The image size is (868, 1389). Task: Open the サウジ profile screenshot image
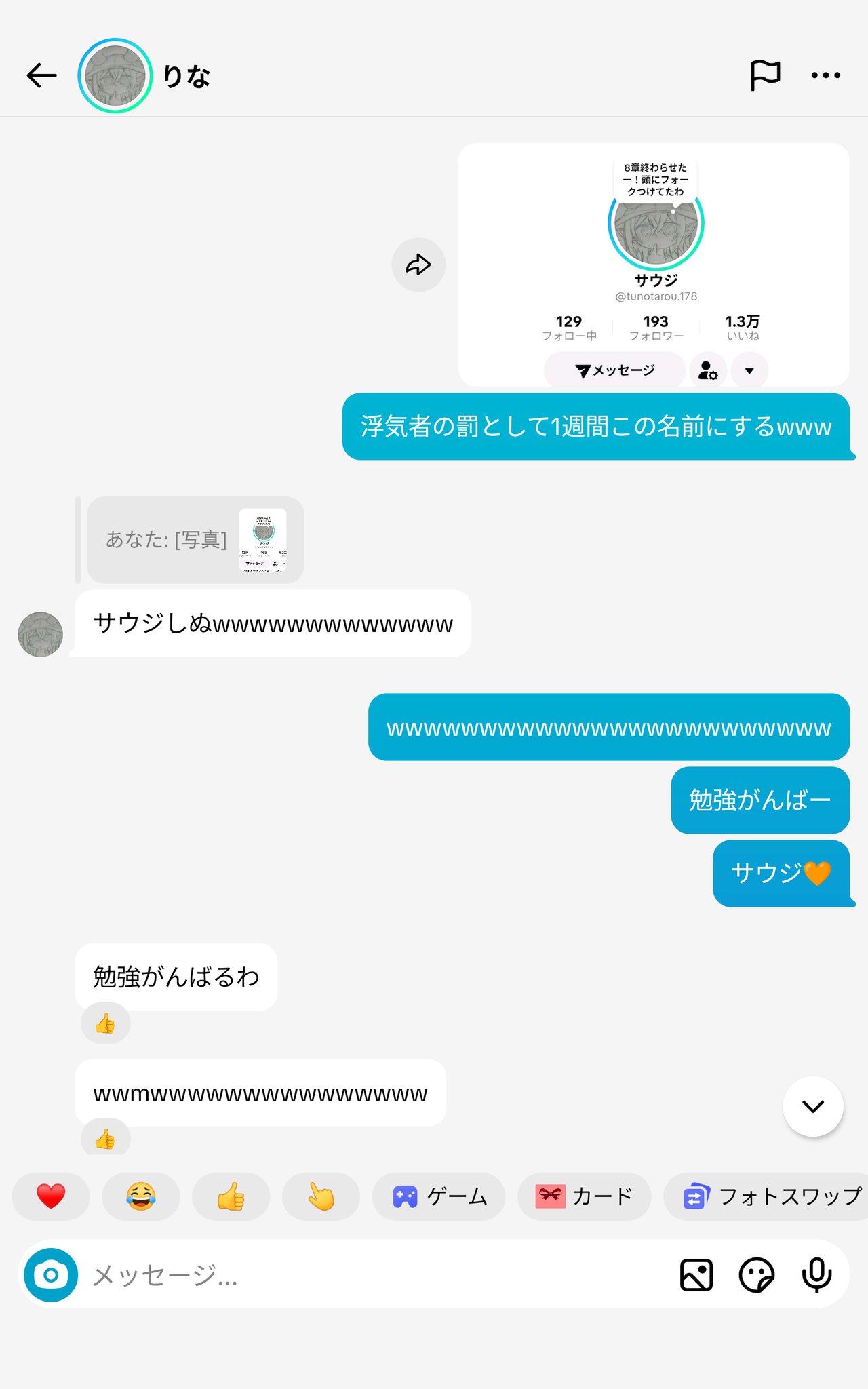tap(654, 265)
